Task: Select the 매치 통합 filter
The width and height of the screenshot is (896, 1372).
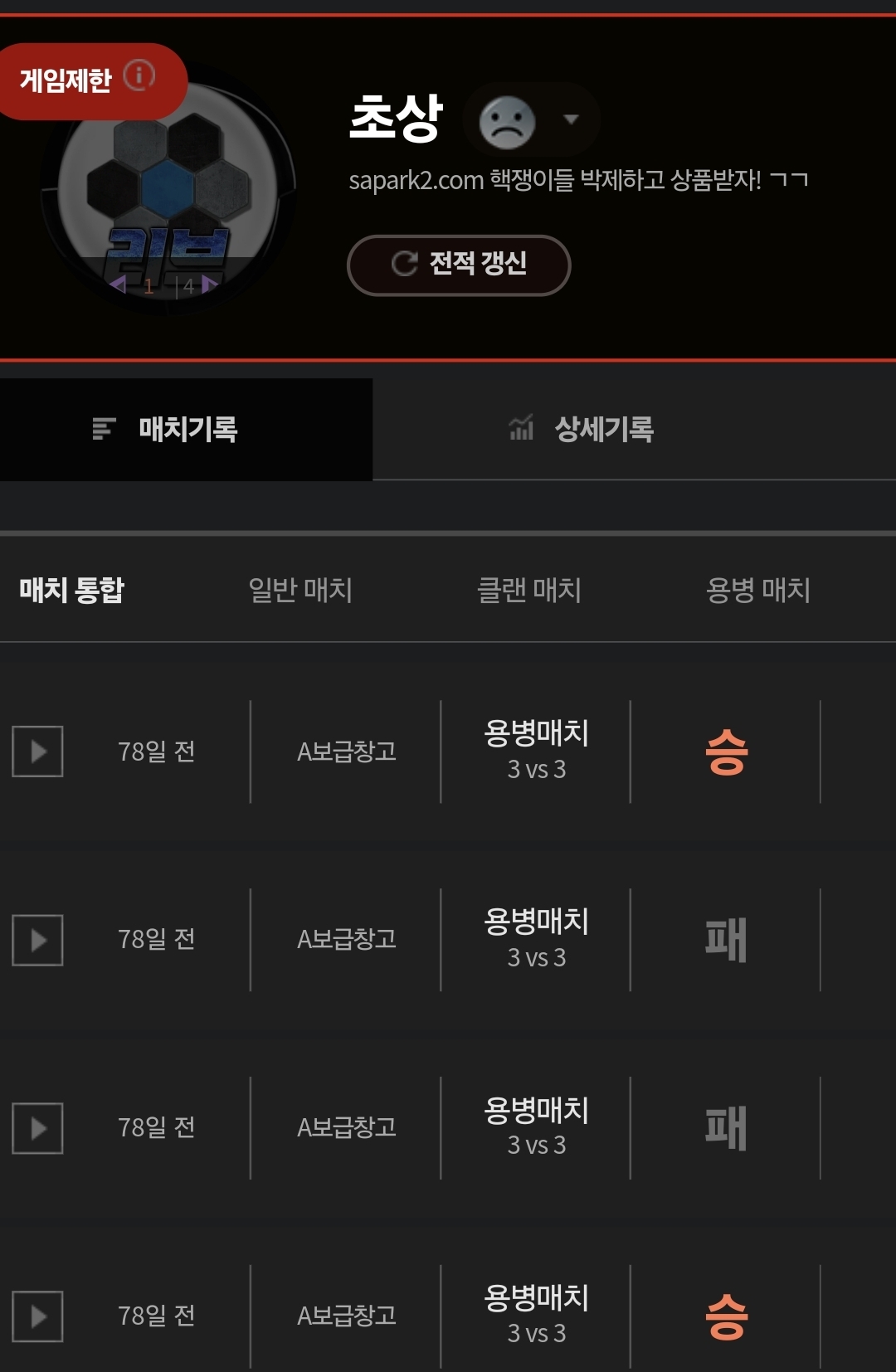Action: pos(72,590)
